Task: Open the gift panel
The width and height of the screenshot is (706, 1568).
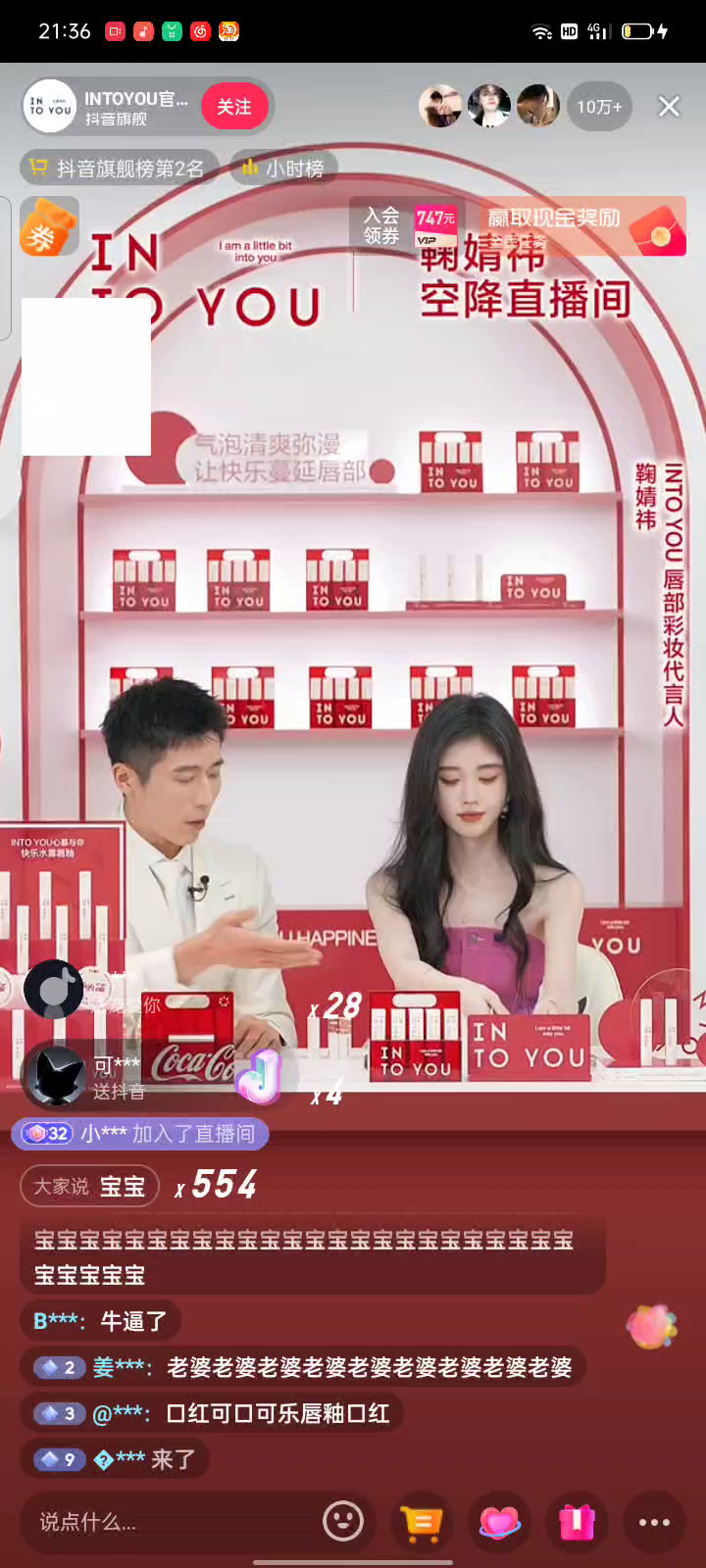Action: click(577, 1522)
